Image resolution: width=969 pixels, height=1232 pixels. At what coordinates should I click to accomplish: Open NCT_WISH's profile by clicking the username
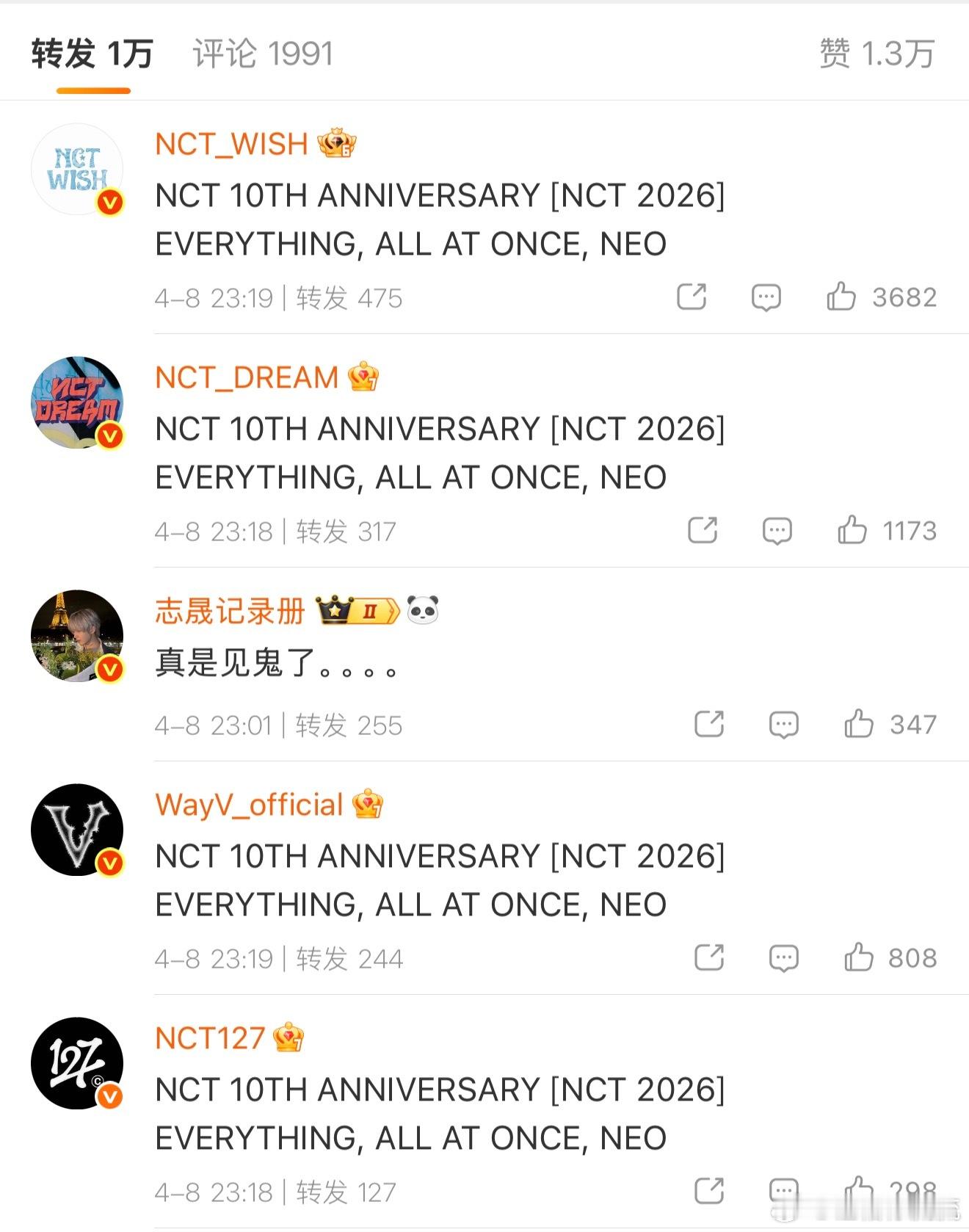pos(230,144)
